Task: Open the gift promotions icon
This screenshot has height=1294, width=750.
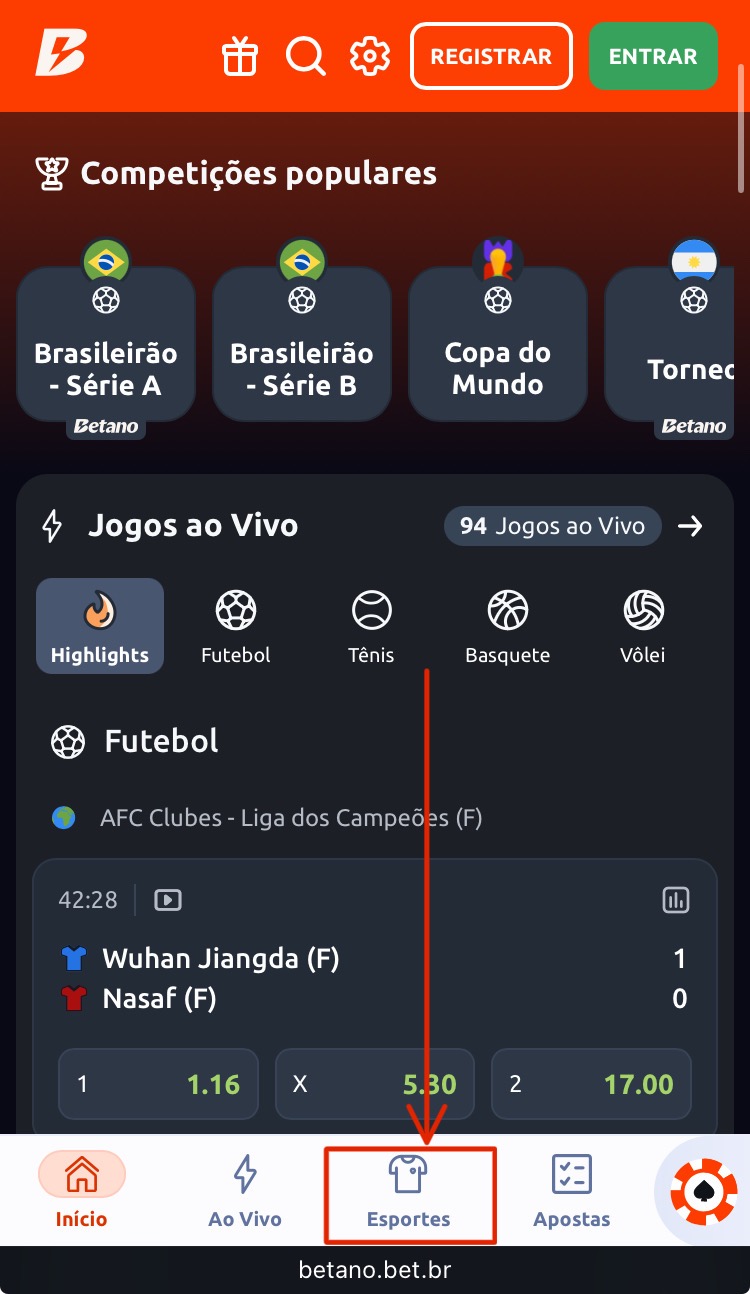Action: [x=240, y=56]
